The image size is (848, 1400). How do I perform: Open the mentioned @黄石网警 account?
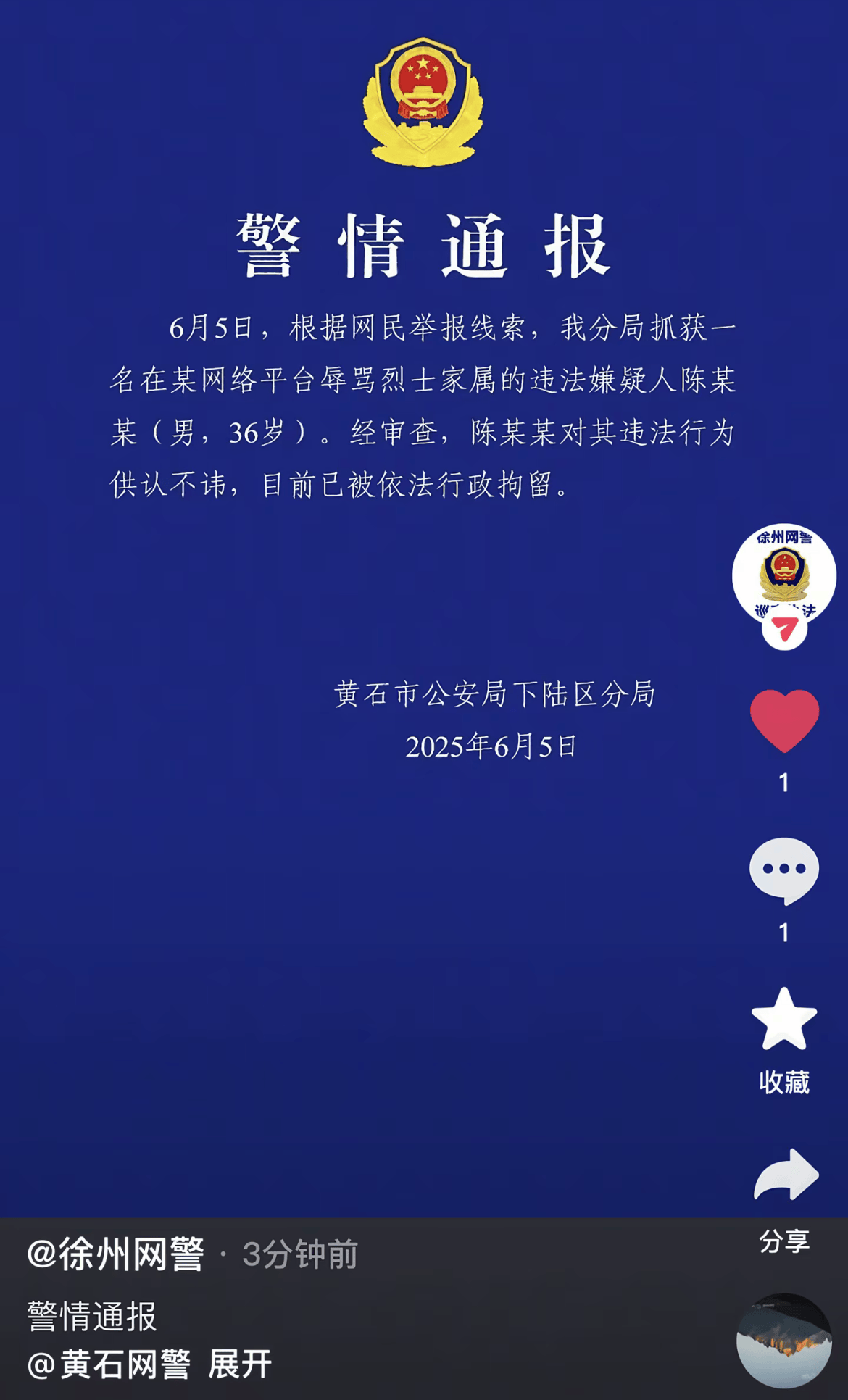point(109,1364)
